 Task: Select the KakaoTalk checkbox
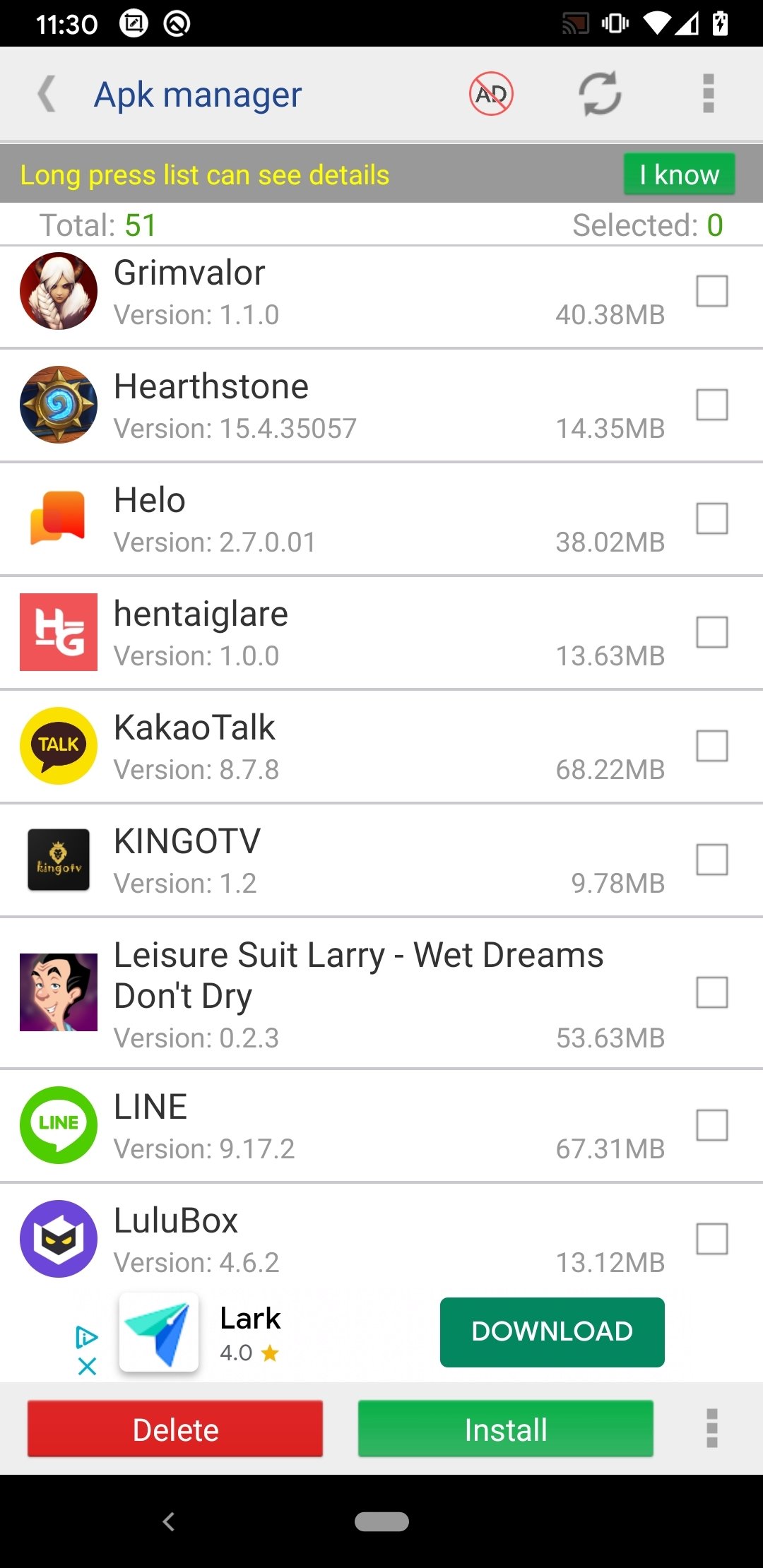click(711, 746)
